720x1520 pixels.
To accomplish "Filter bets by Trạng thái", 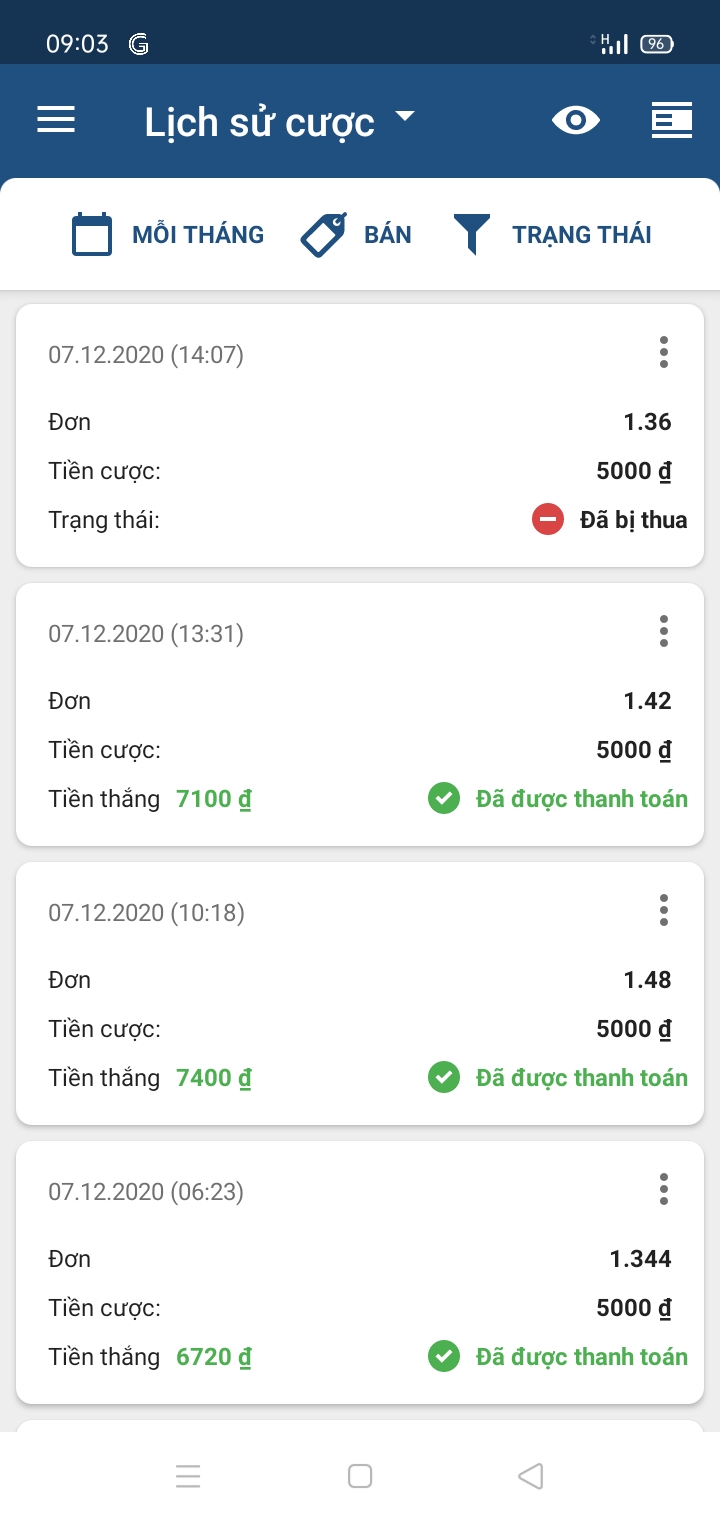I will [552, 235].
